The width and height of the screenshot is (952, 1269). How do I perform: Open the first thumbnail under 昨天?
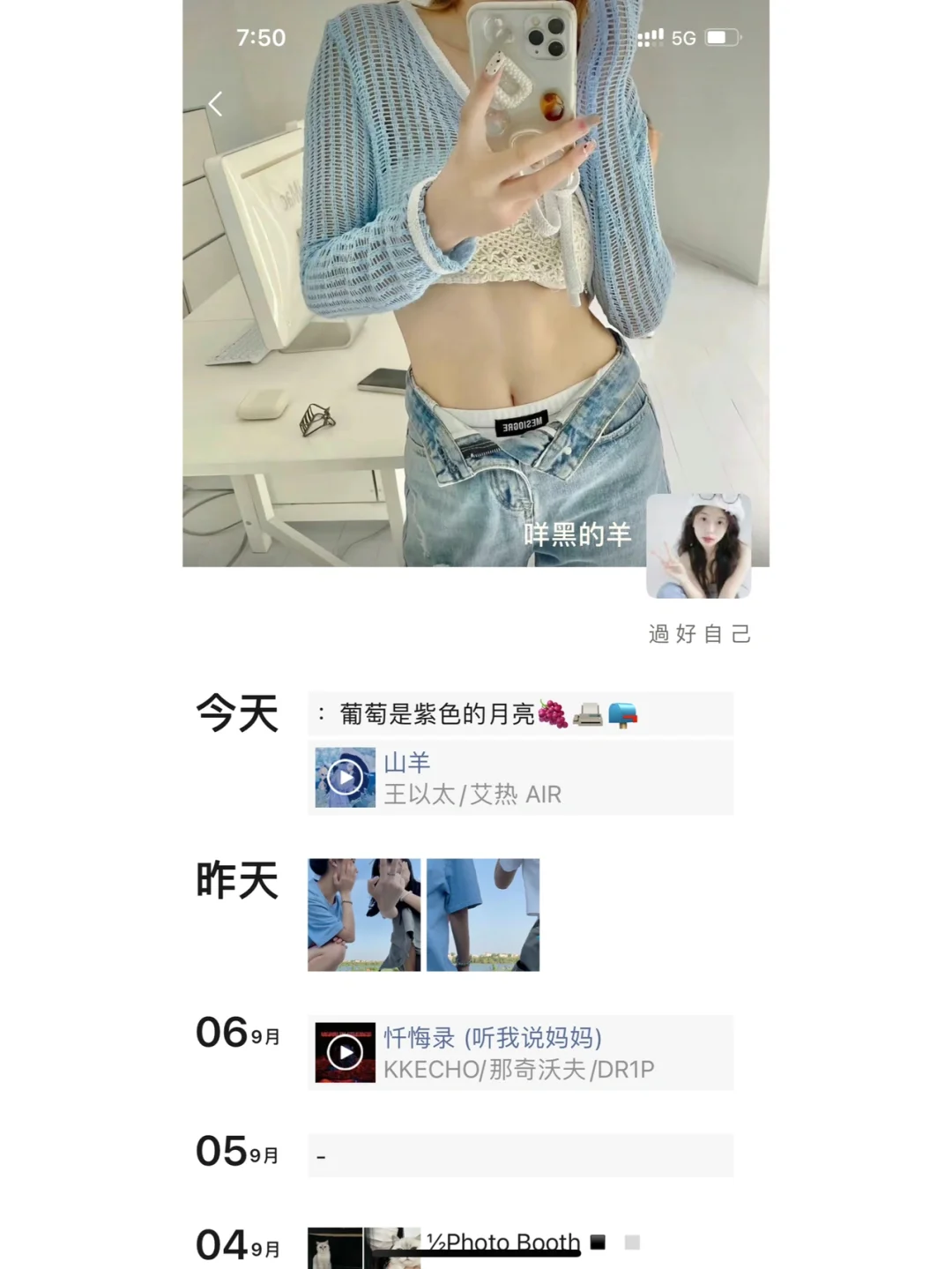(x=363, y=914)
